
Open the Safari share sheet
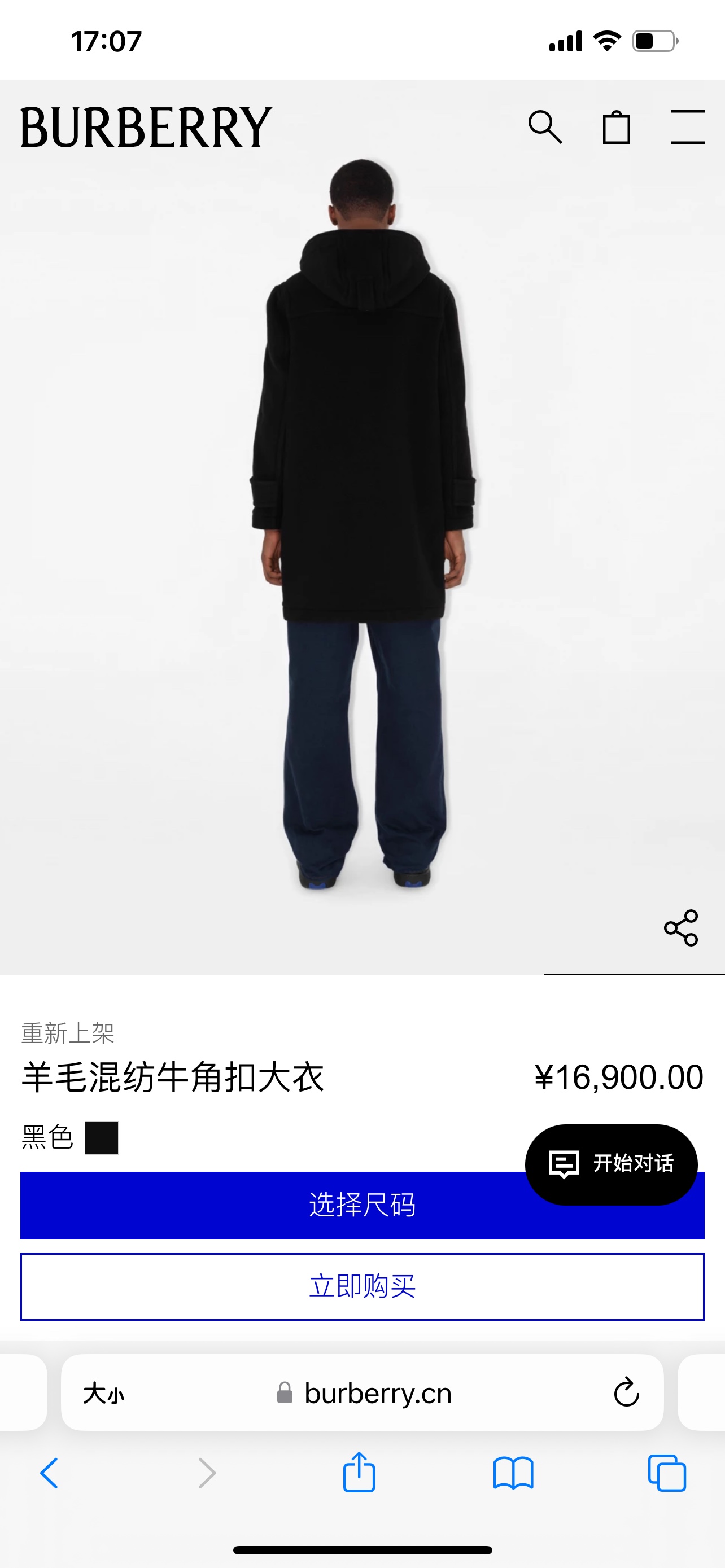point(359,1473)
